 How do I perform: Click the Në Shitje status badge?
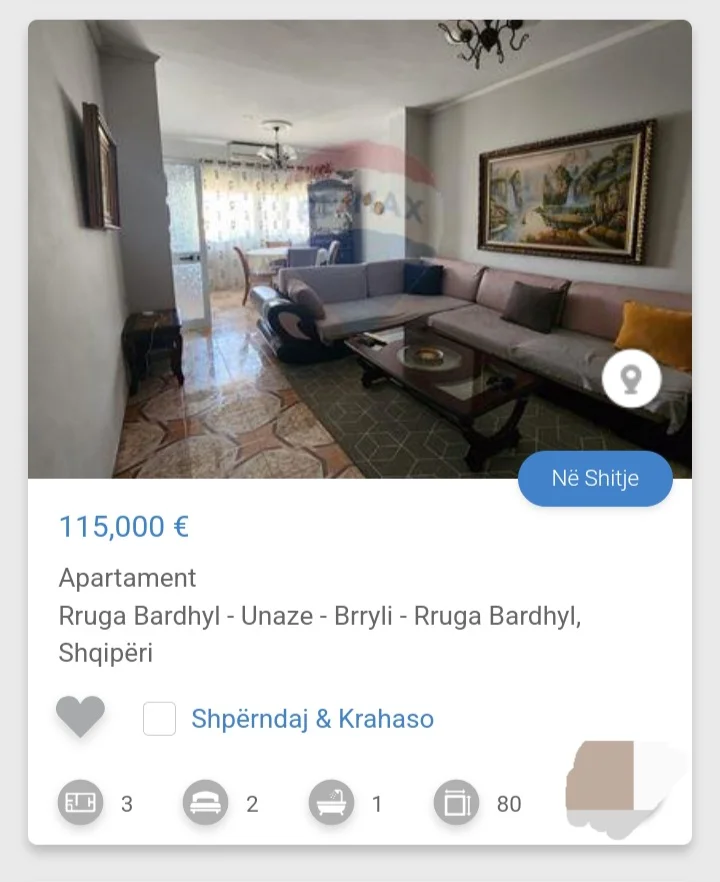(x=595, y=478)
